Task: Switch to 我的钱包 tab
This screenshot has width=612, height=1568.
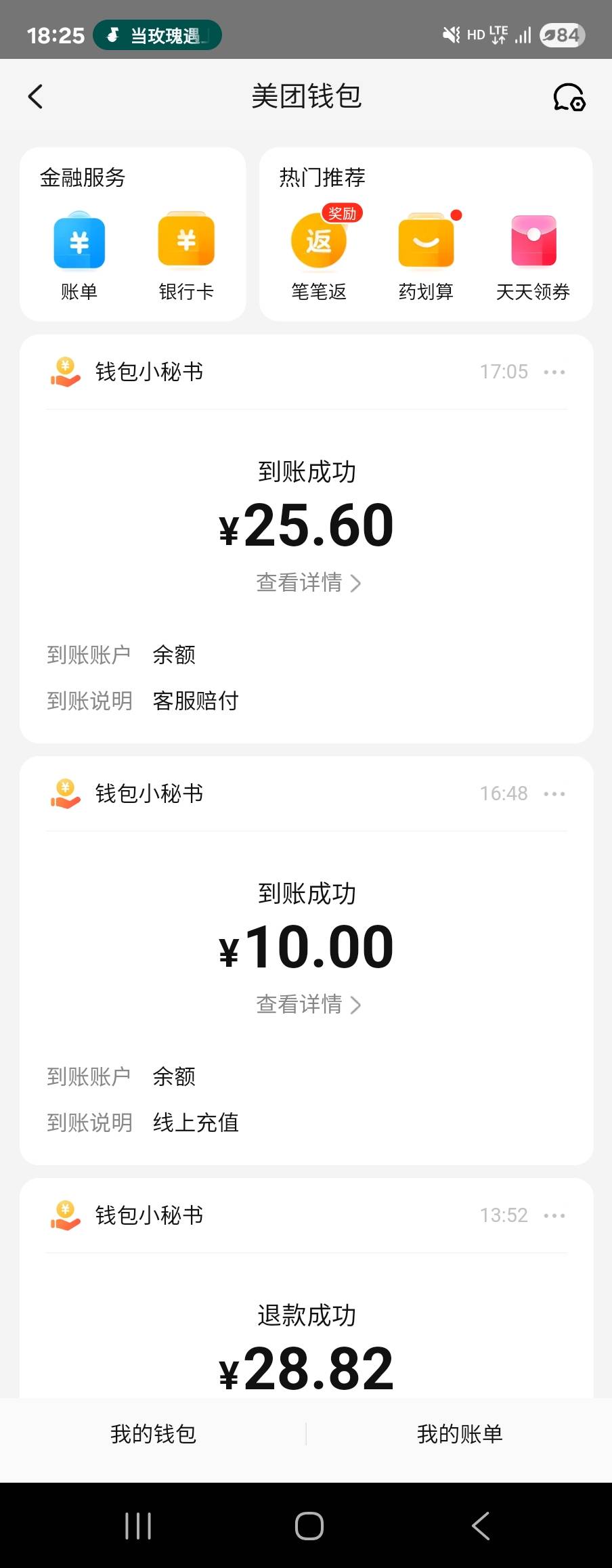Action: [154, 1434]
